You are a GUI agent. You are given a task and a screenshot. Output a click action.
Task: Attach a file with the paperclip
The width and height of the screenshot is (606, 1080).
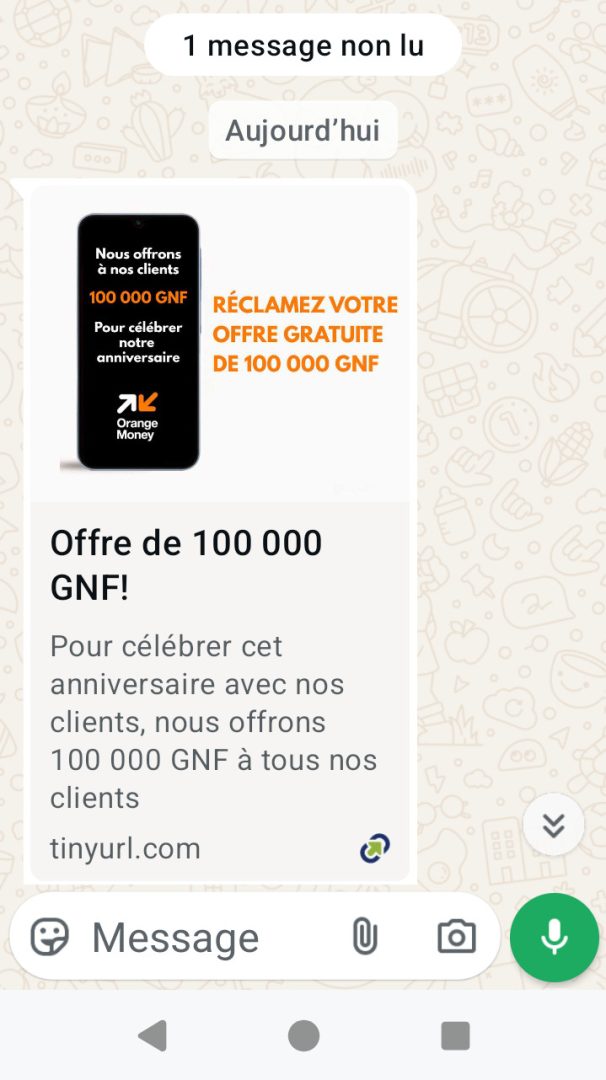(x=365, y=937)
